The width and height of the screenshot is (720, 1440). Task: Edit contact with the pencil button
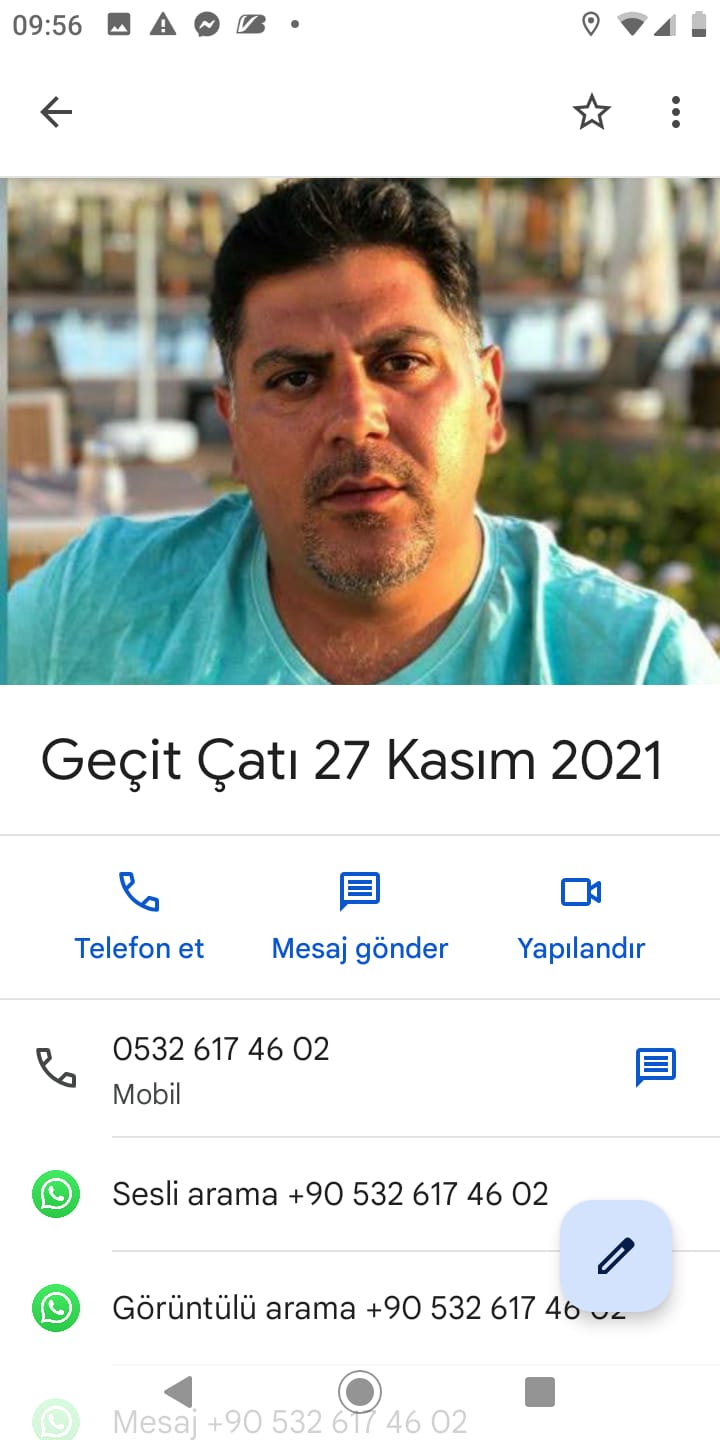coord(616,1256)
